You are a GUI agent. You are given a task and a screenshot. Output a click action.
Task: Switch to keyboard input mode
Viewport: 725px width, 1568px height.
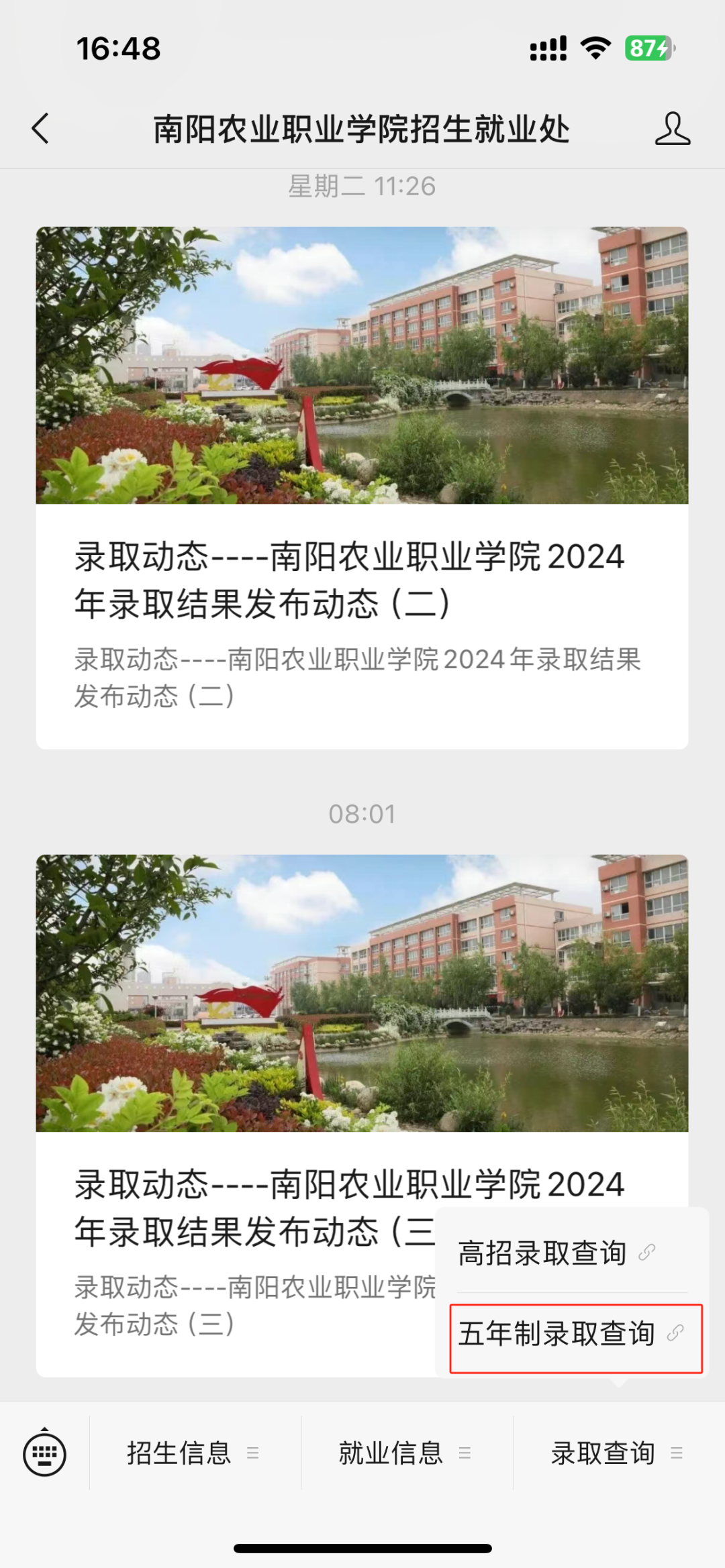(x=44, y=1454)
